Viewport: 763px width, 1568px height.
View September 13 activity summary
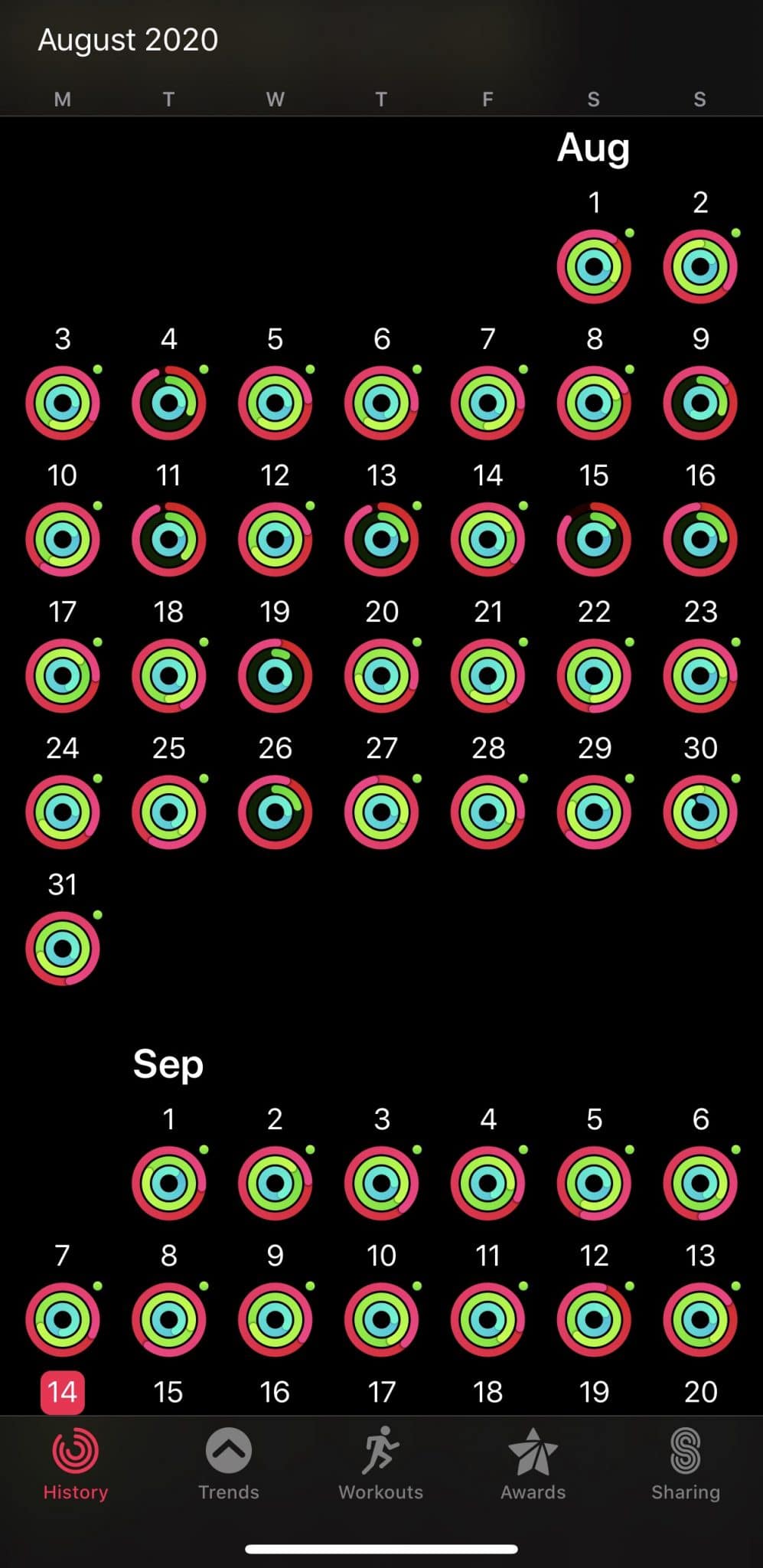pyautogui.click(x=700, y=1319)
